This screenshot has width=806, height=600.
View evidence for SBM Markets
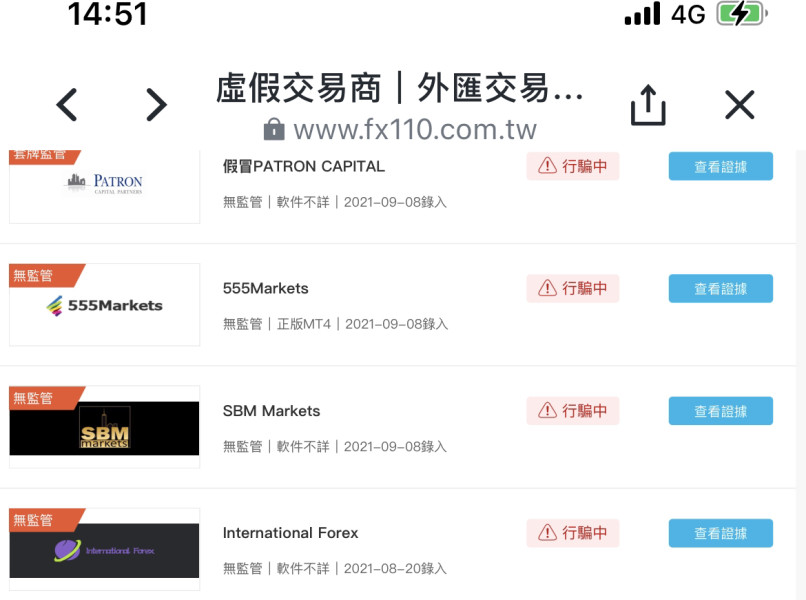[720, 411]
